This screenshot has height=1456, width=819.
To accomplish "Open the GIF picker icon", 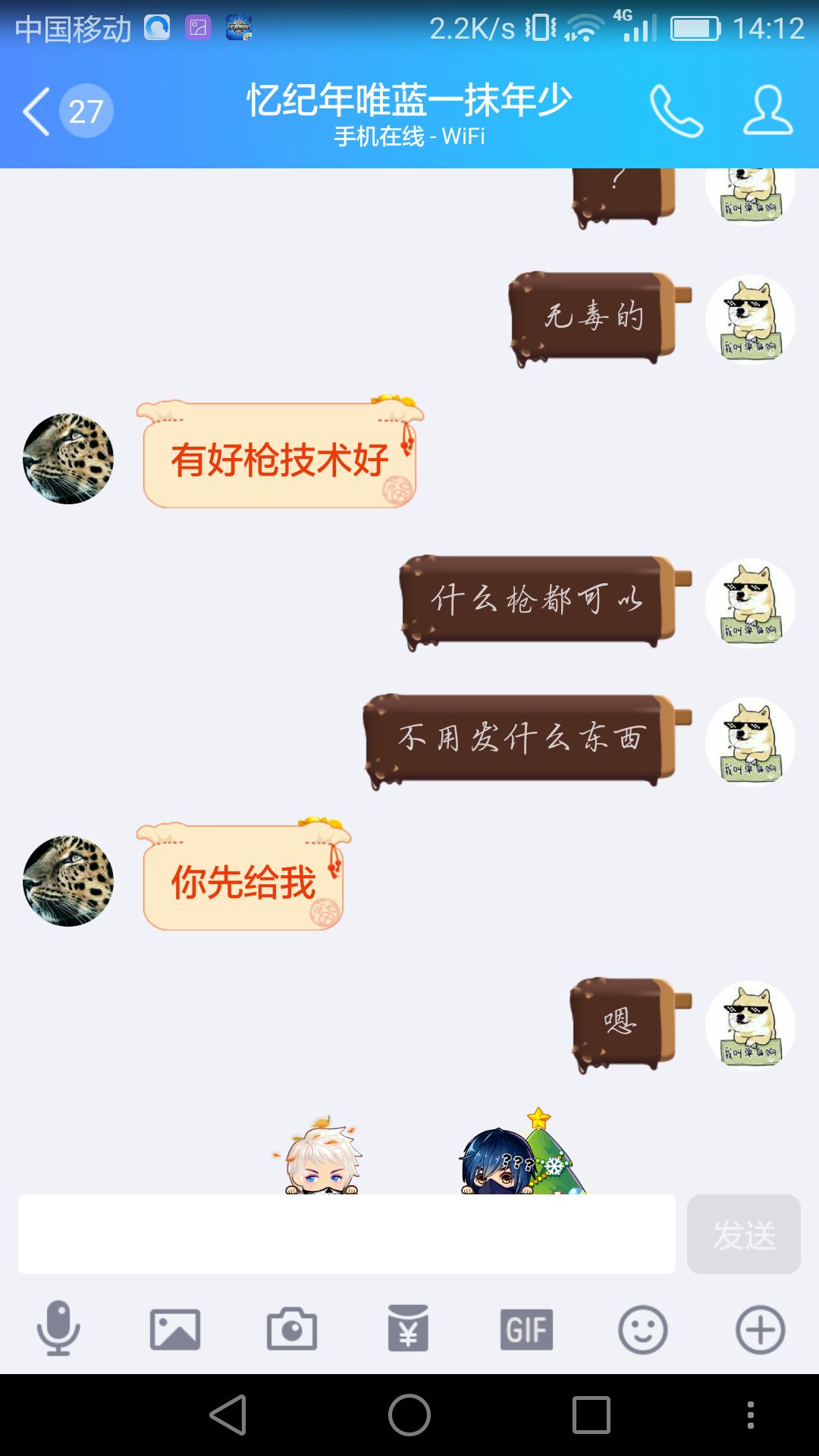I will pos(526,1328).
